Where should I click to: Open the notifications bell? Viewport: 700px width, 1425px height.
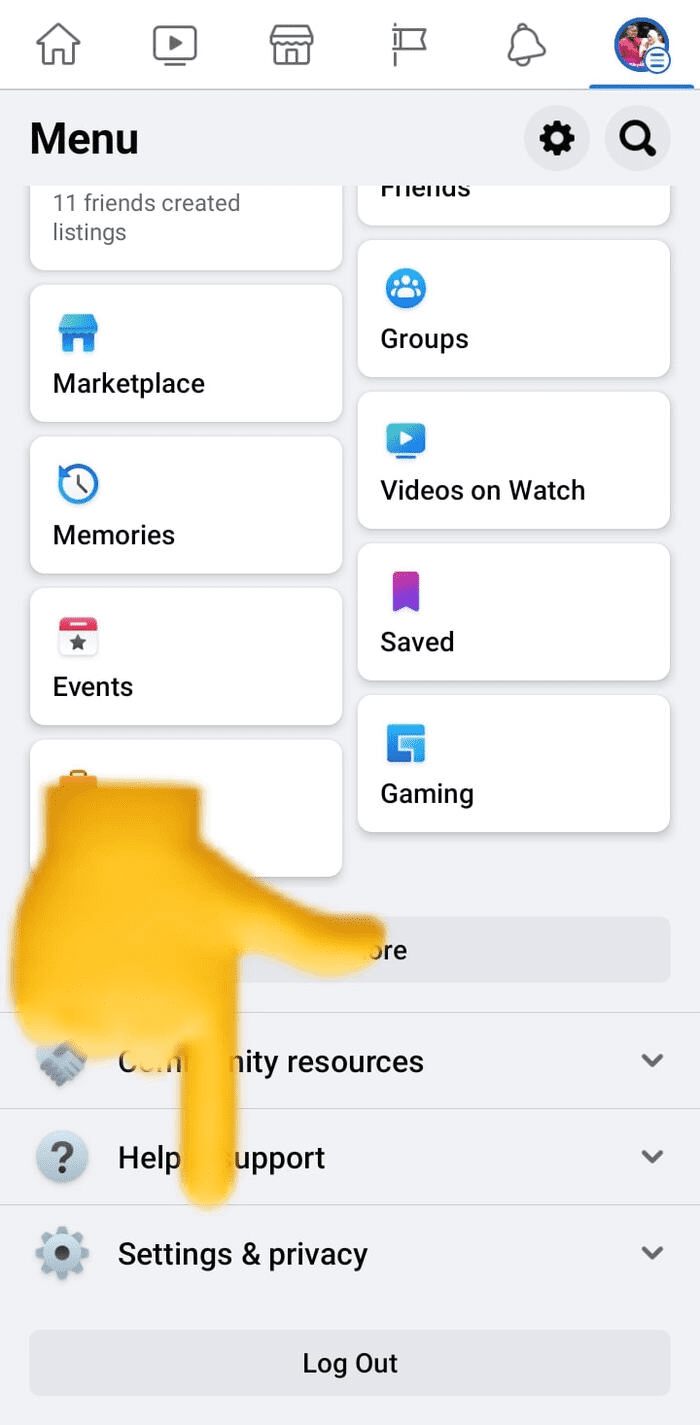click(x=526, y=44)
